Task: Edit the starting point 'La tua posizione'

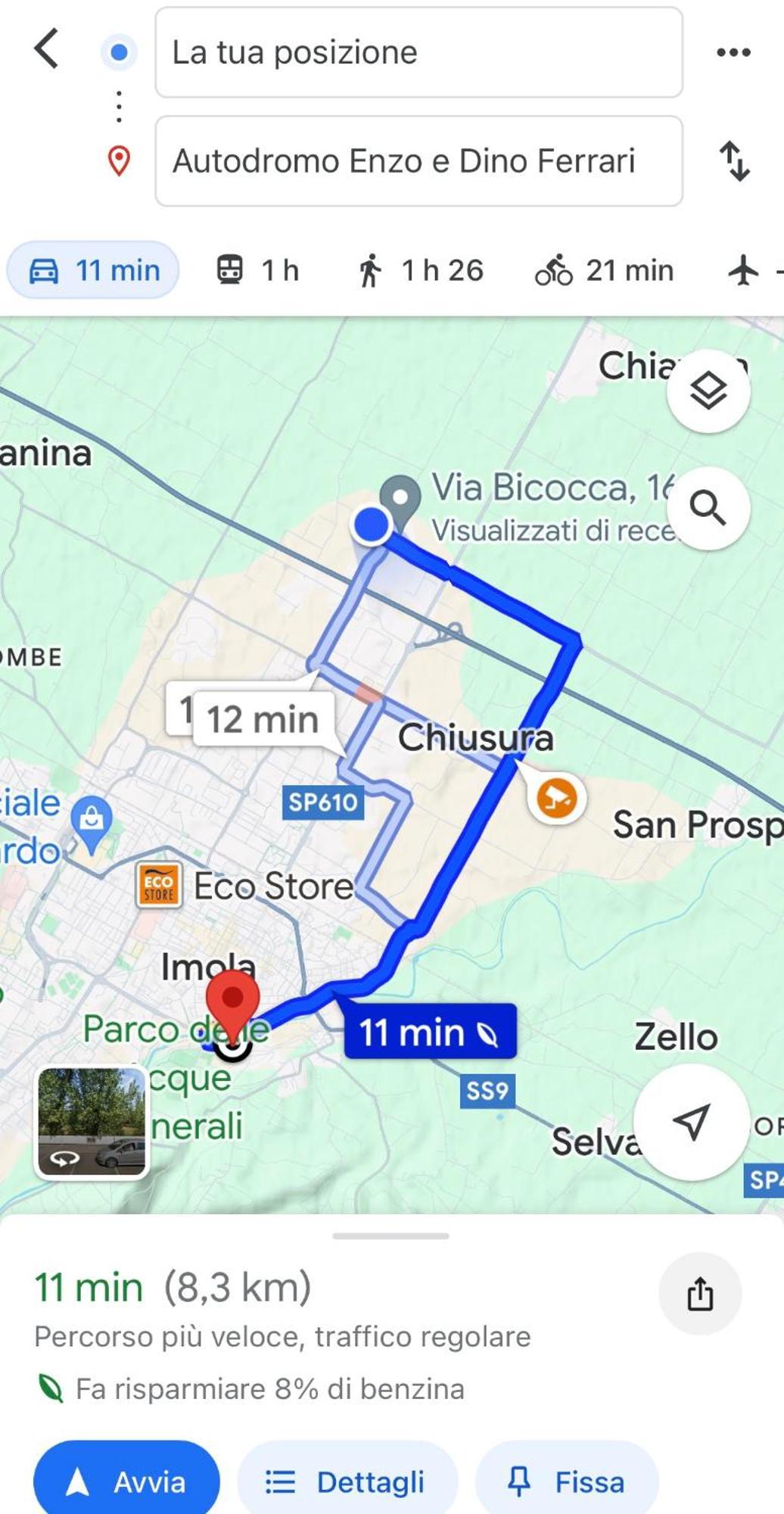Action: (x=418, y=53)
